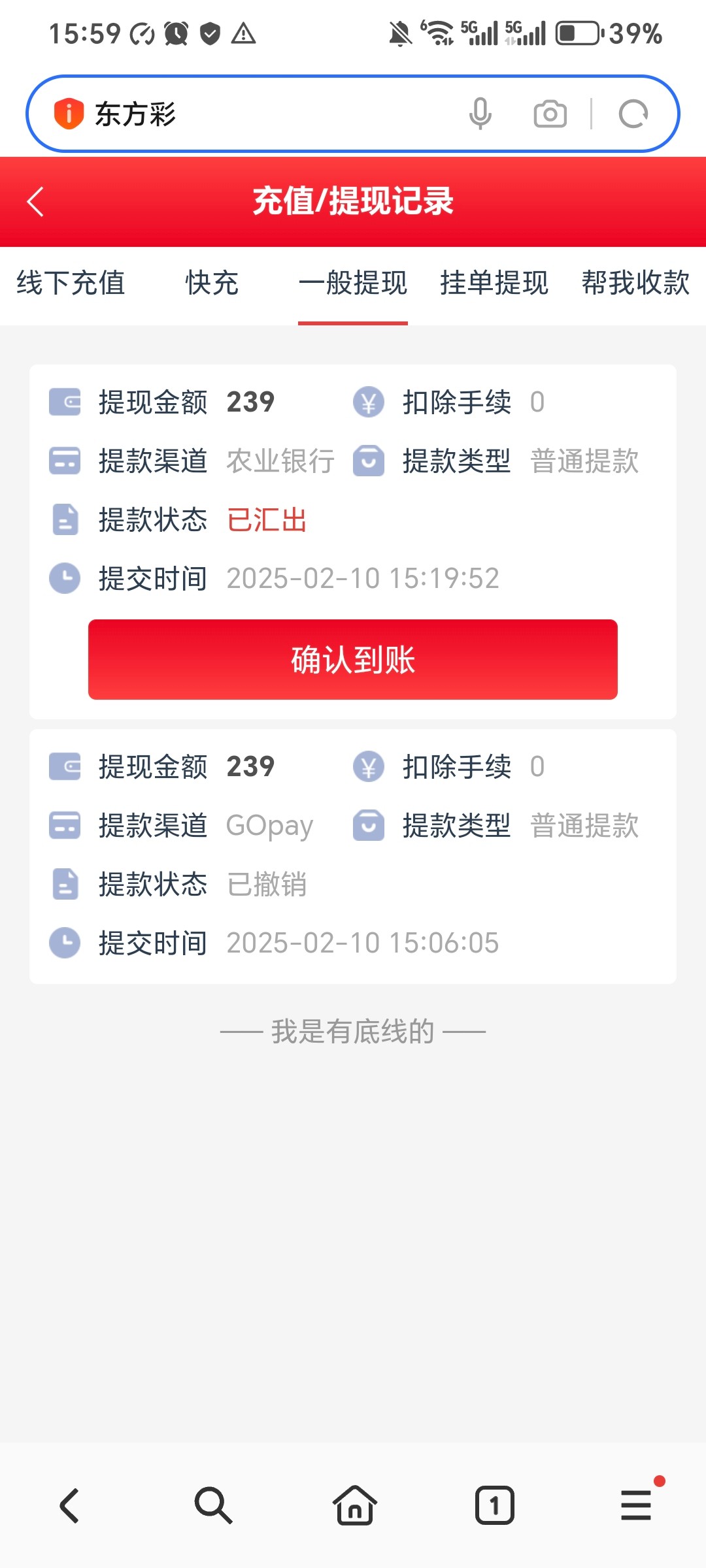Reload the page with the refresh icon
706x1568 pixels.
point(633,114)
